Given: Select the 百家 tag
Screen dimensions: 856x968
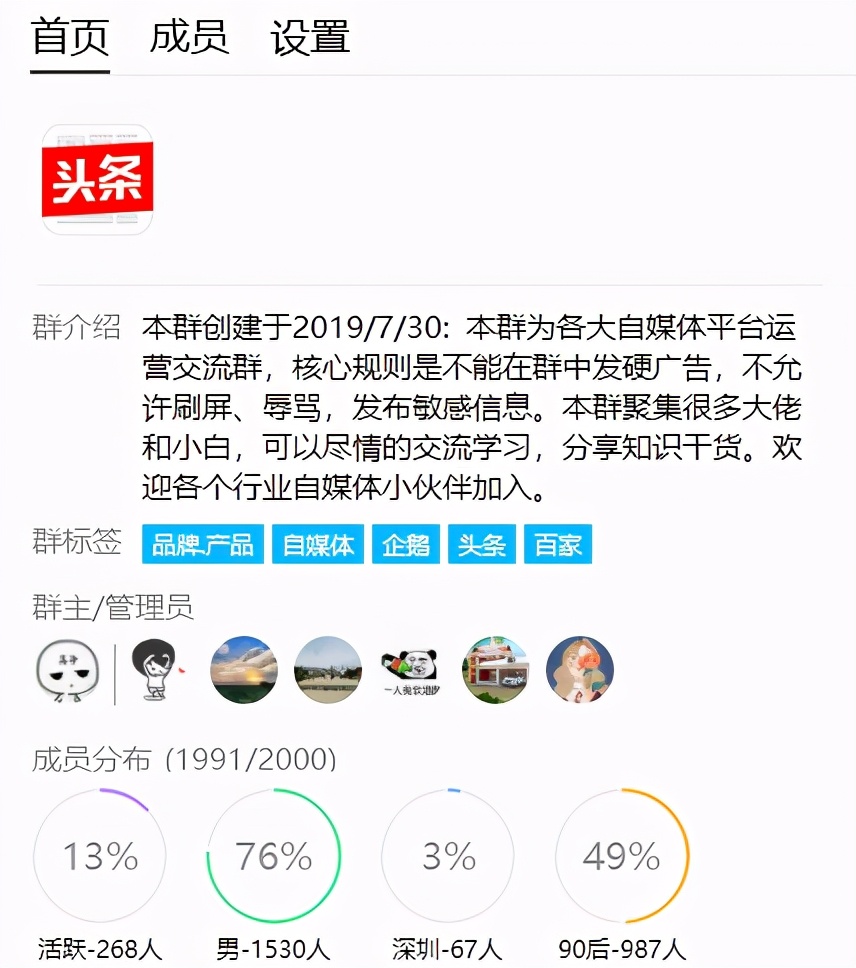Looking at the screenshot, I should coord(557,544).
